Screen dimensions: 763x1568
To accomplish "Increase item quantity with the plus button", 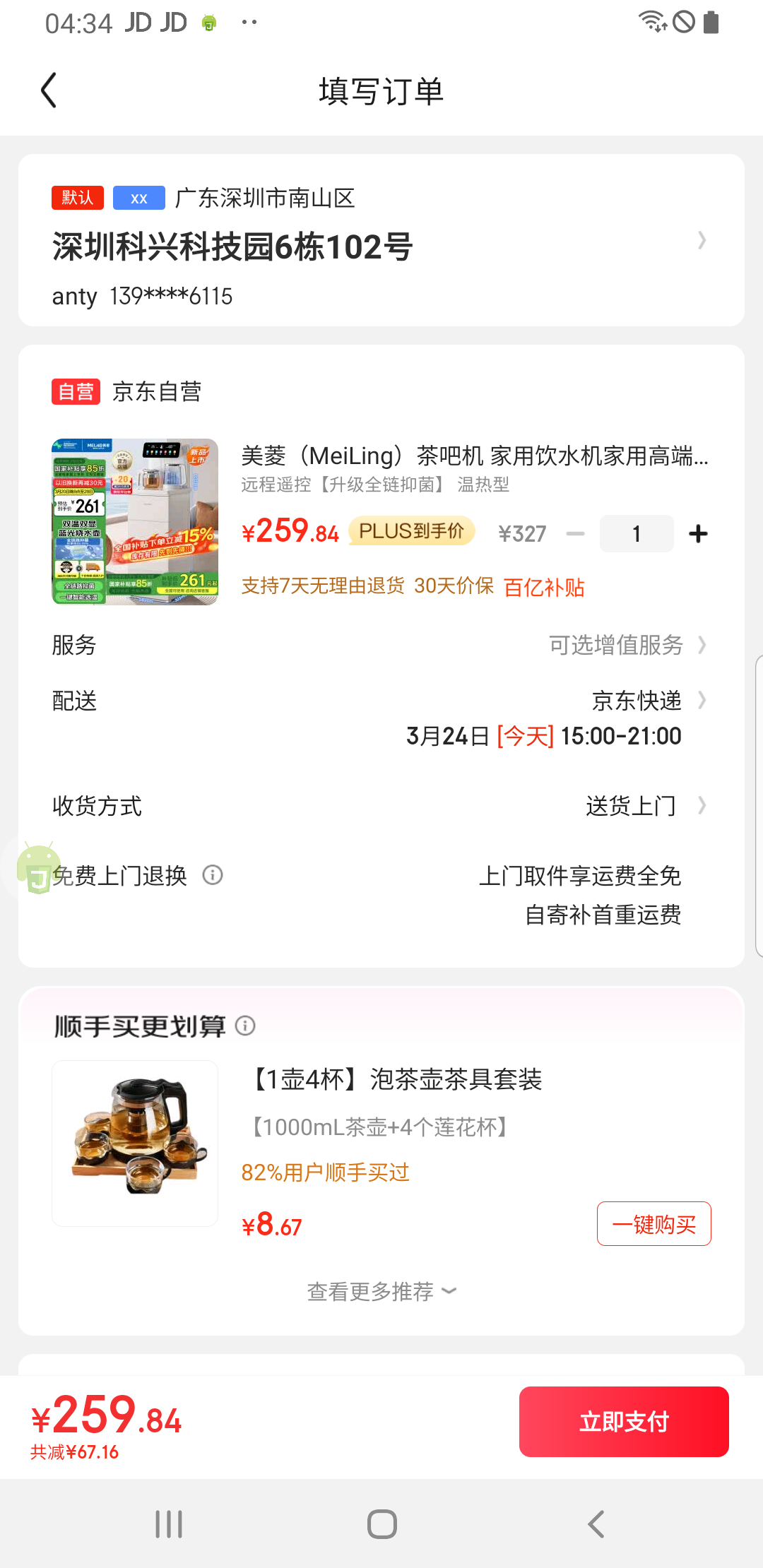I will click(697, 533).
